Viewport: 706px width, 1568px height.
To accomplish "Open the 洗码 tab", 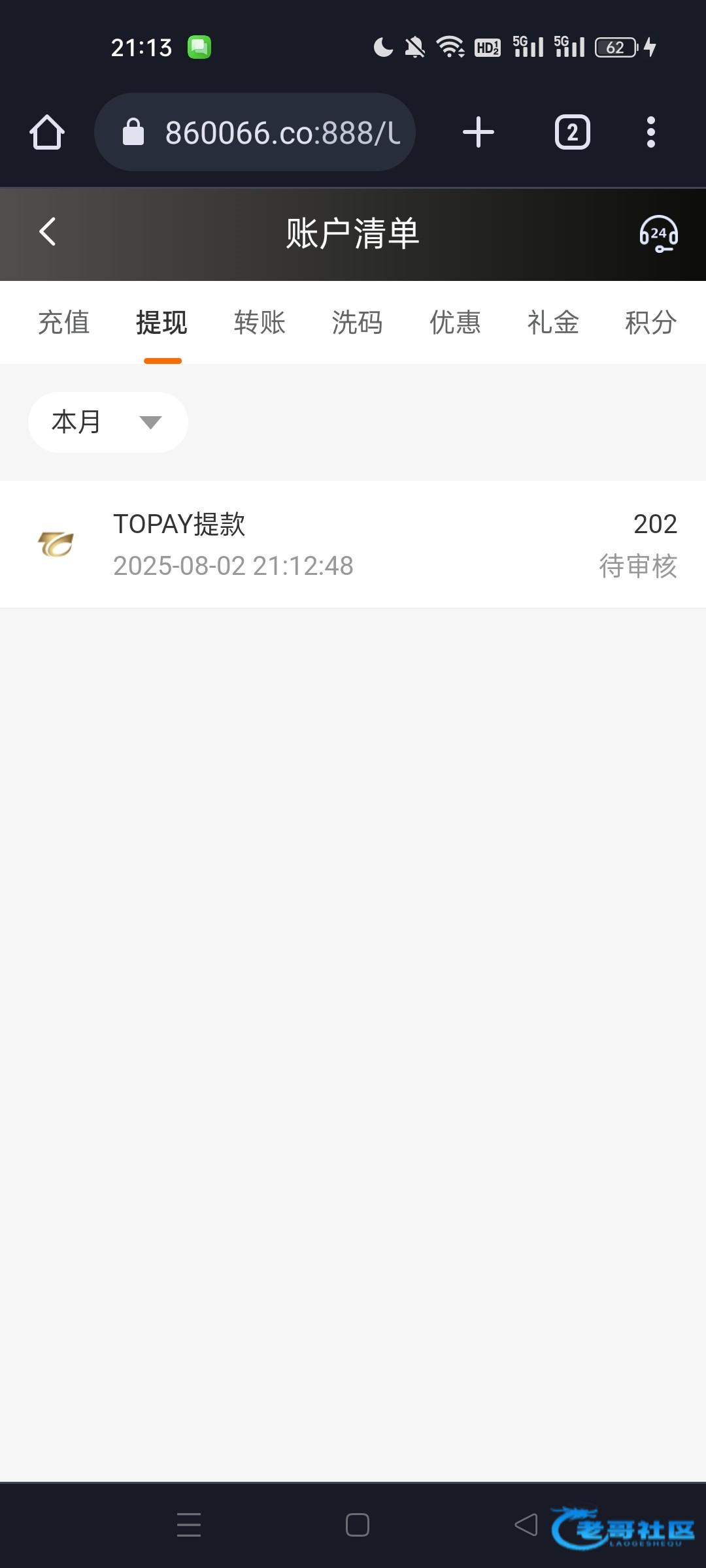I will [357, 322].
